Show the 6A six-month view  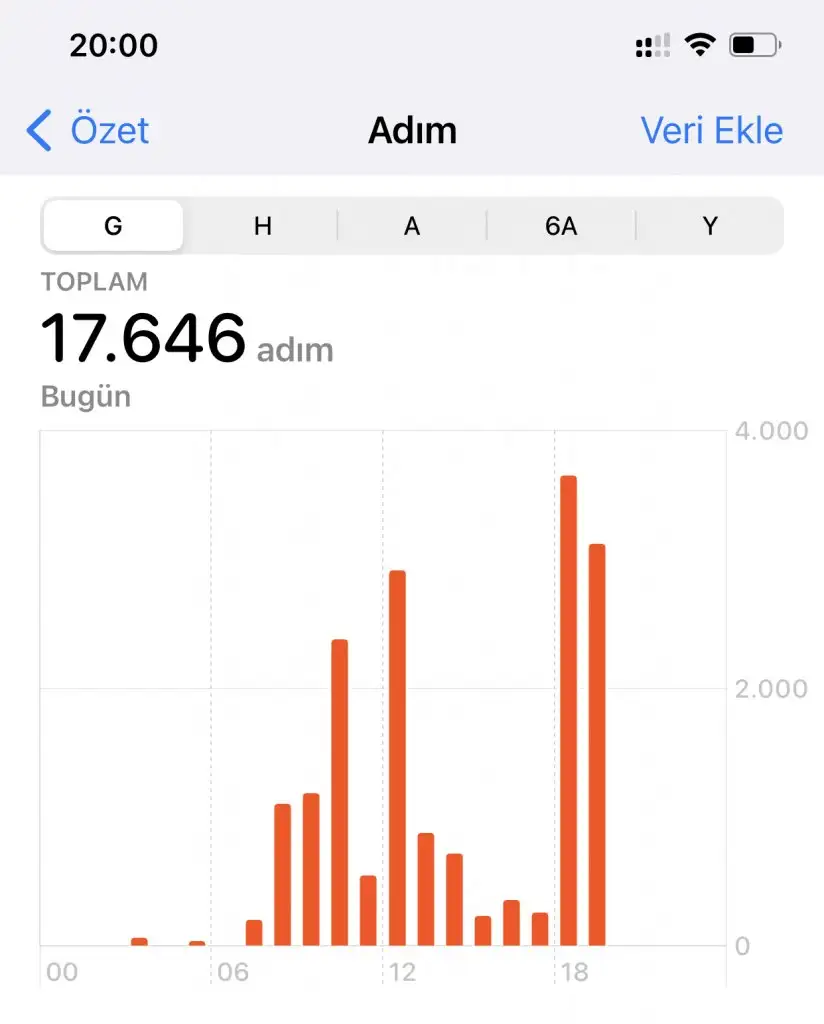pyautogui.click(x=561, y=226)
